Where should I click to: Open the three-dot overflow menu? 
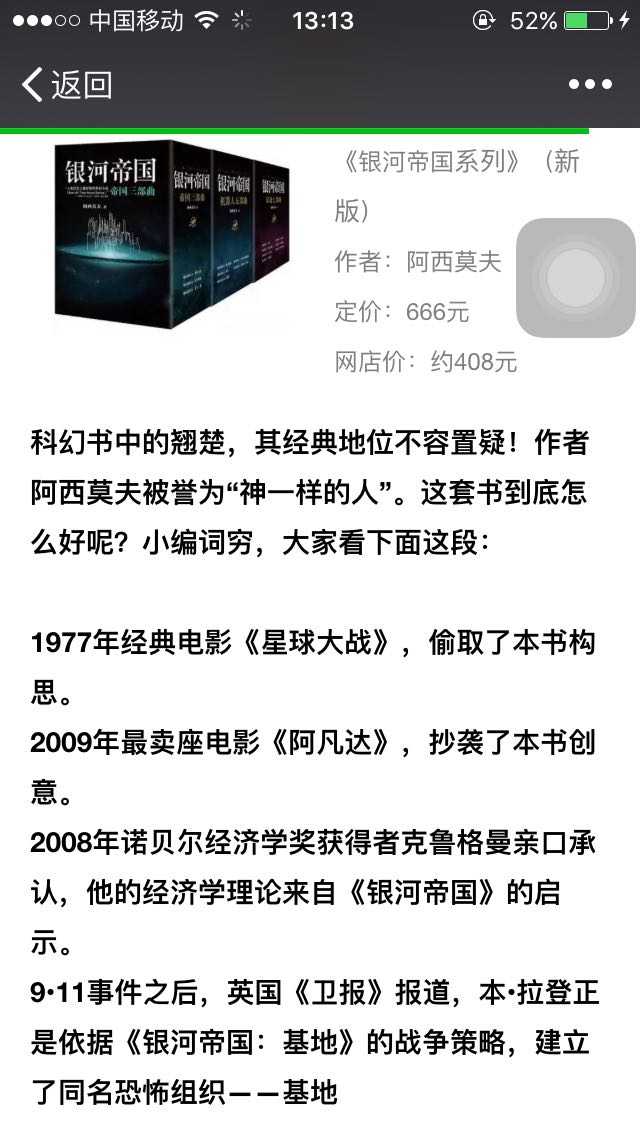[x=590, y=85]
